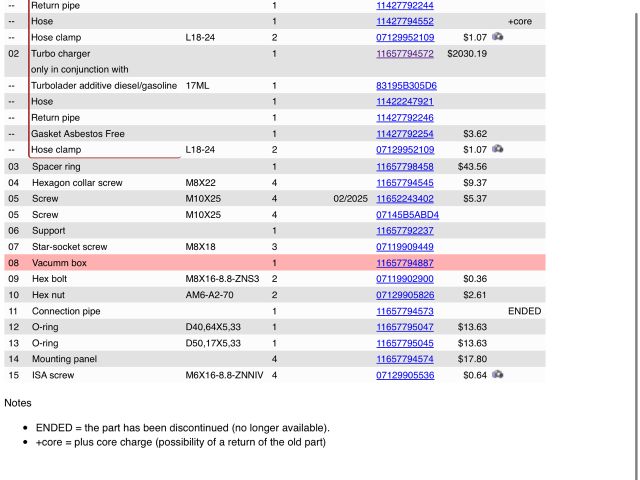
Task: Tap Spacer ring part number 11657798458
Action: (405, 166)
